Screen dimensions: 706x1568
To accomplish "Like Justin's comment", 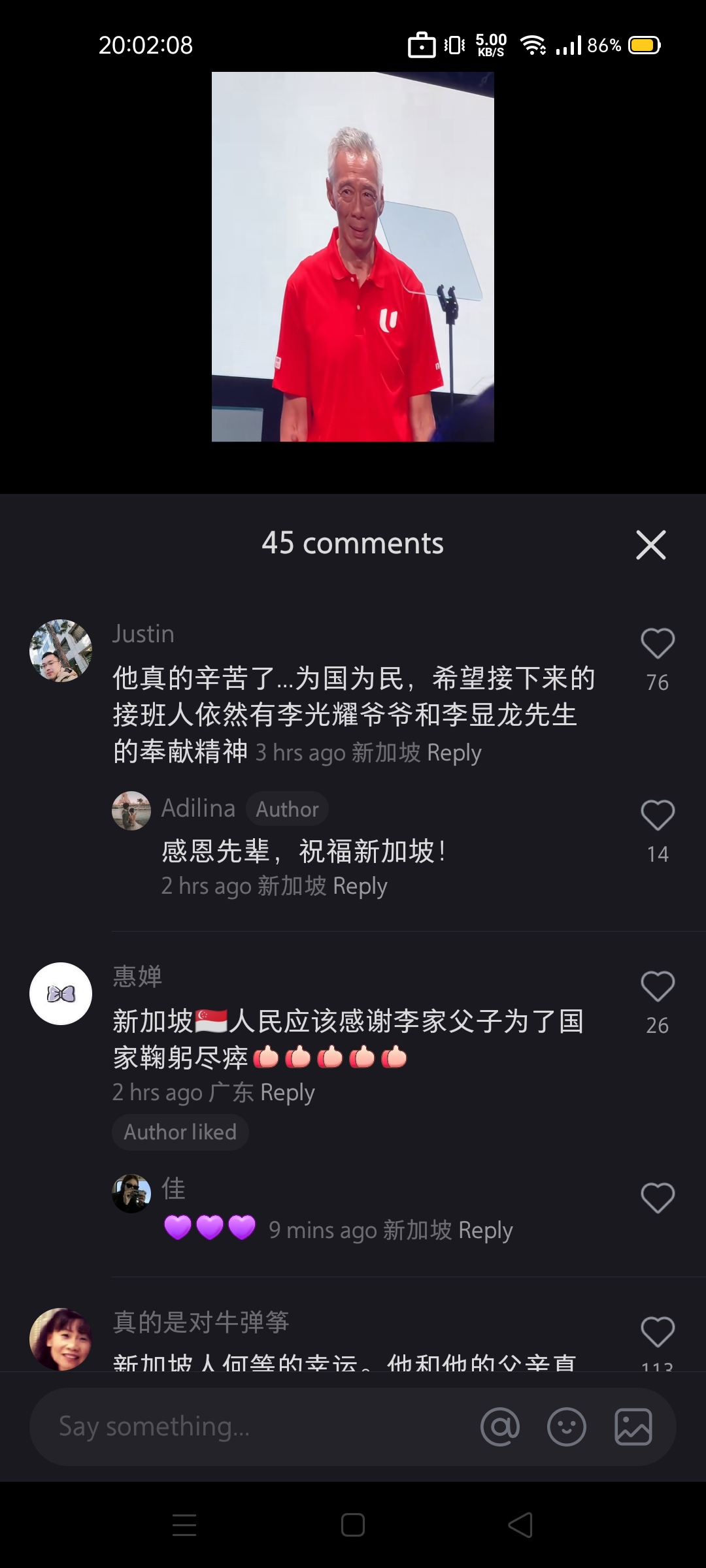I will (657, 644).
